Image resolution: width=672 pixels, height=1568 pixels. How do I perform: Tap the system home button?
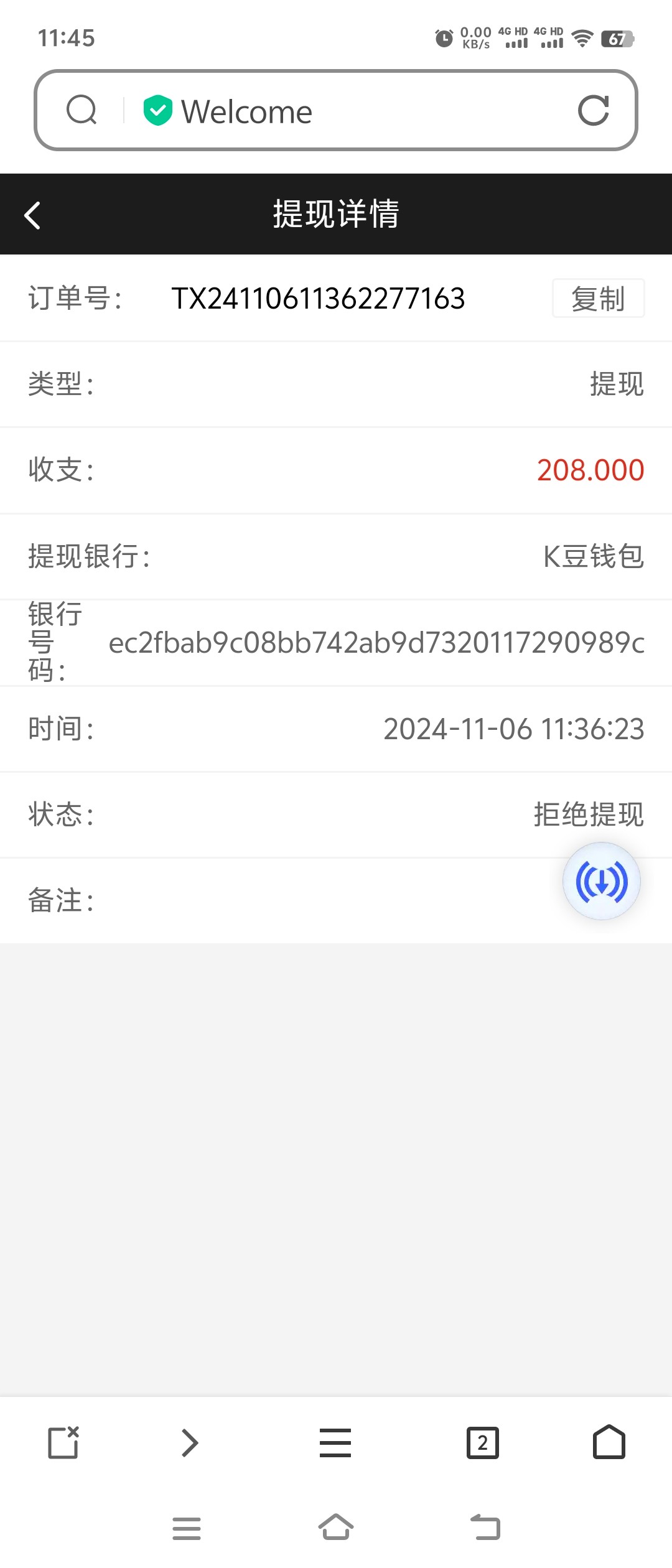[336, 1527]
